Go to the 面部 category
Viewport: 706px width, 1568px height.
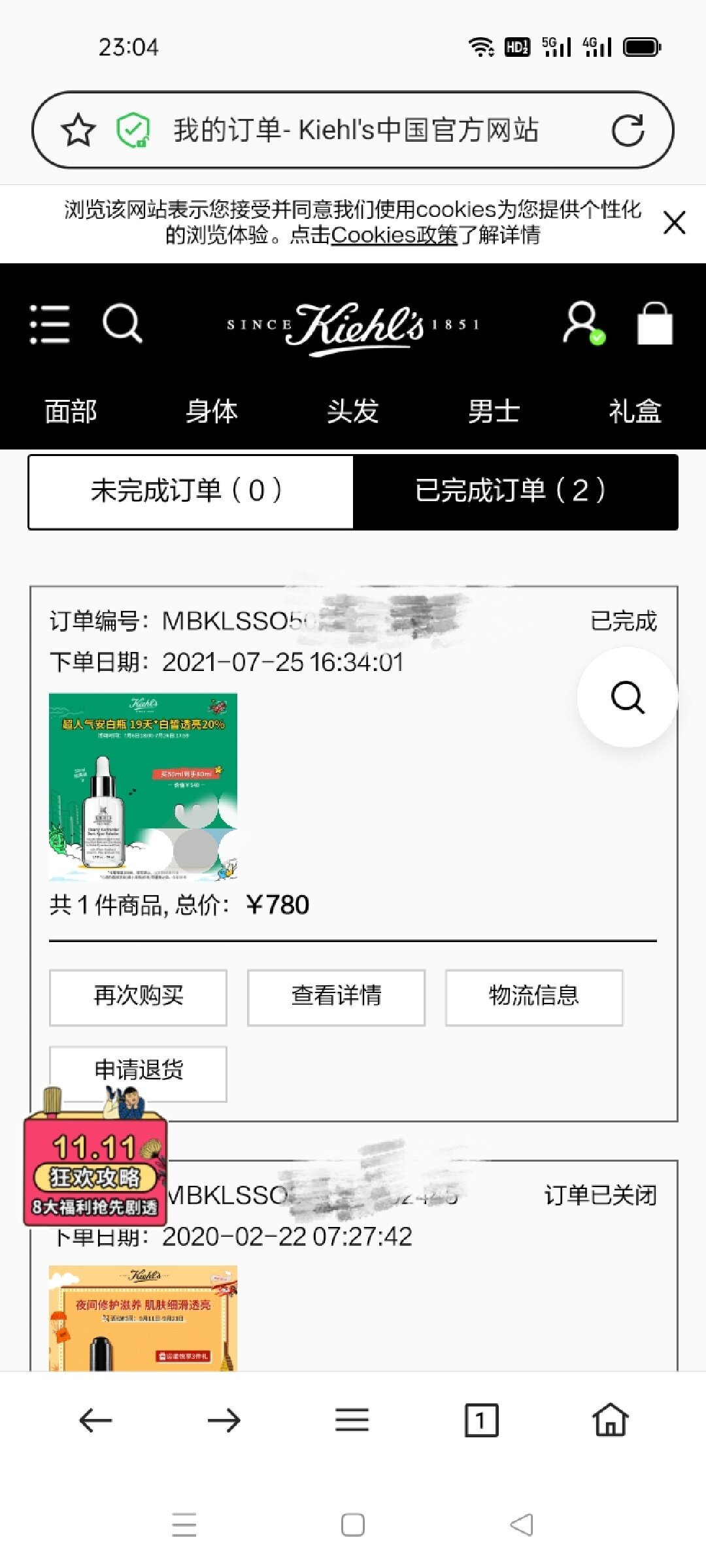click(71, 412)
